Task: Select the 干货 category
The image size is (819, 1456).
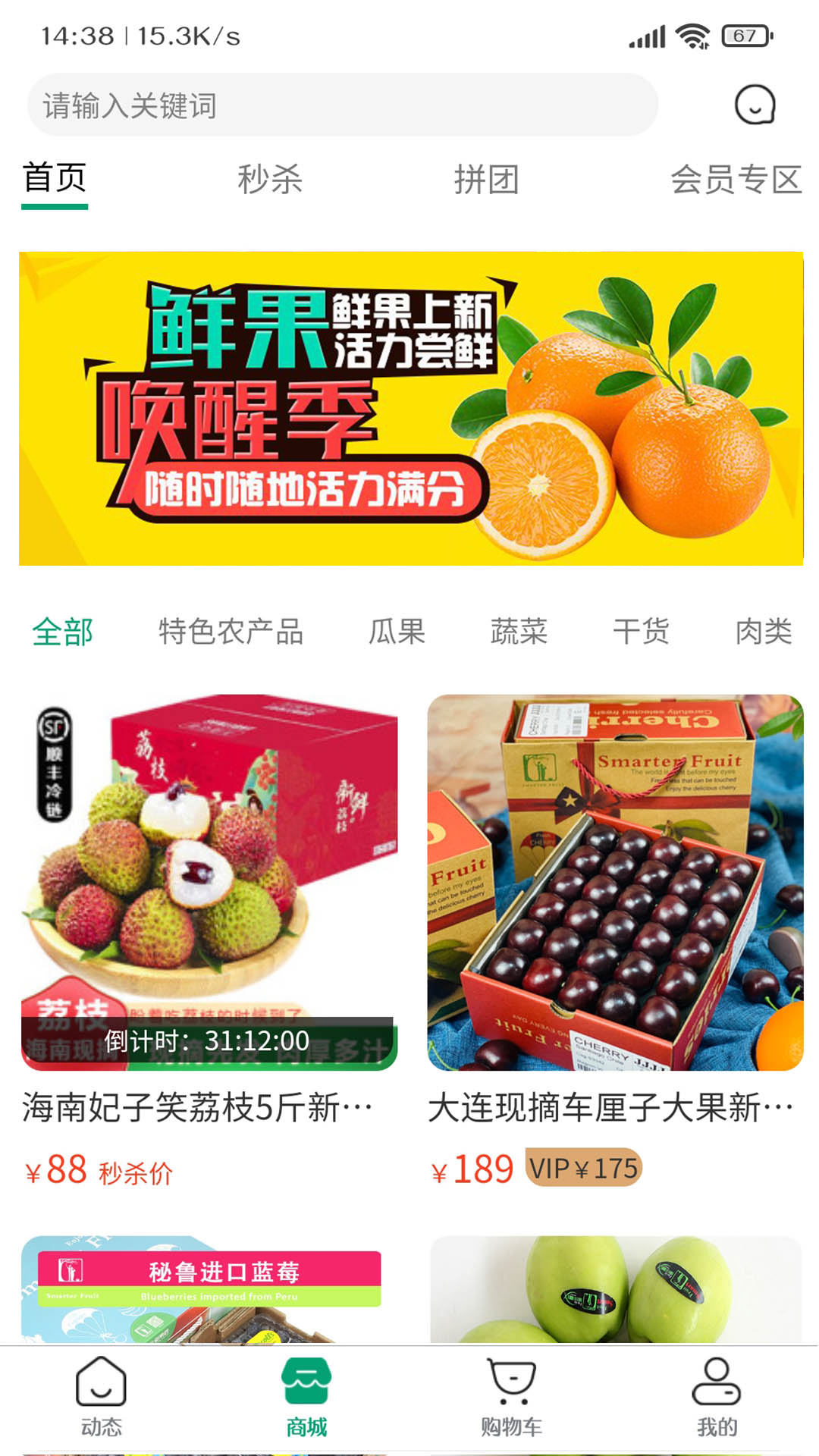Action: pos(641,632)
